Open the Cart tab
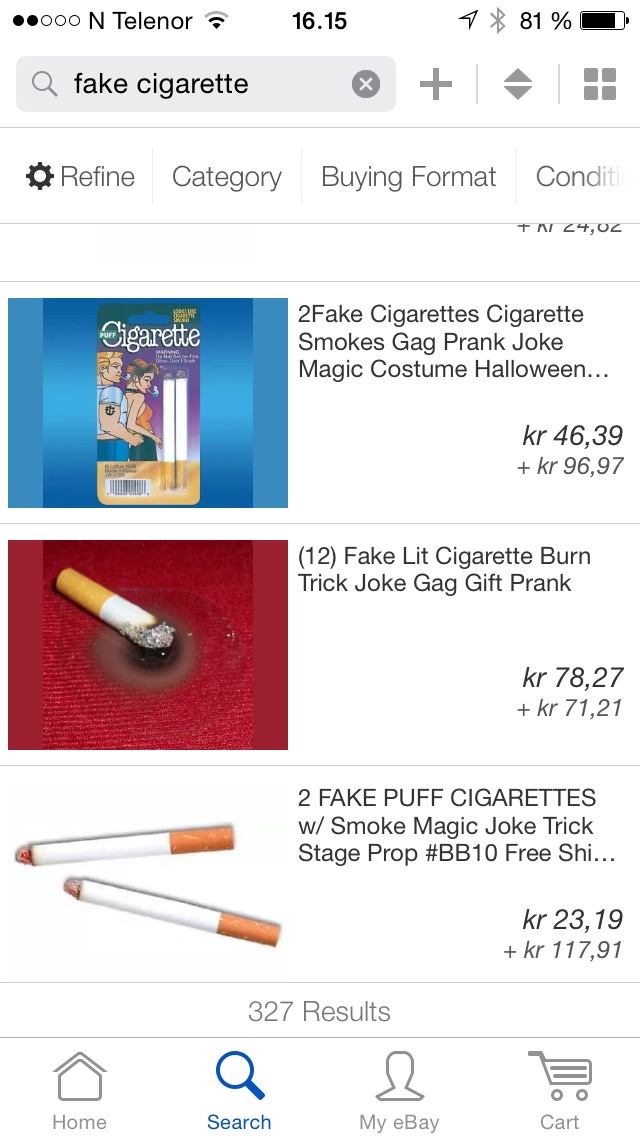Image resolution: width=640 pixels, height=1136 pixels. point(559,1091)
